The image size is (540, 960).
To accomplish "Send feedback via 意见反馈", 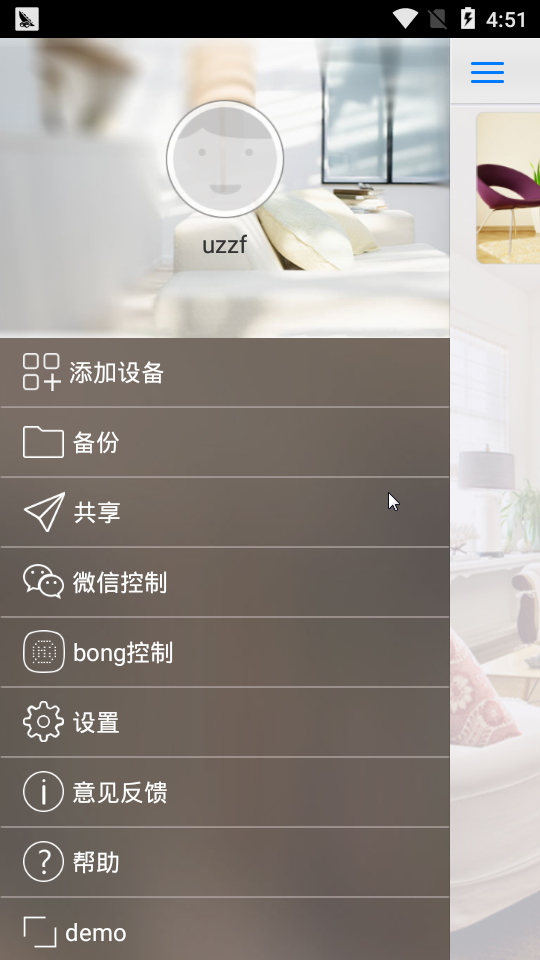I will pyautogui.click(x=225, y=792).
